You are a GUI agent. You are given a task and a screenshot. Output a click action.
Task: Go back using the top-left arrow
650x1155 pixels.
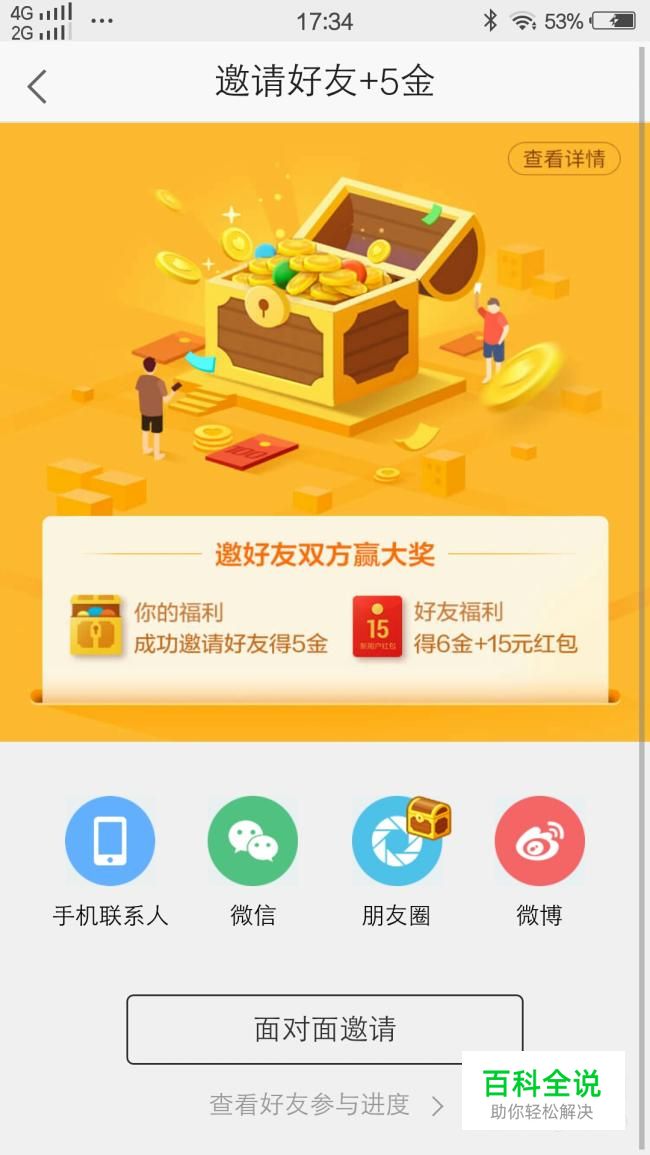pyautogui.click(x=37, y=86)
